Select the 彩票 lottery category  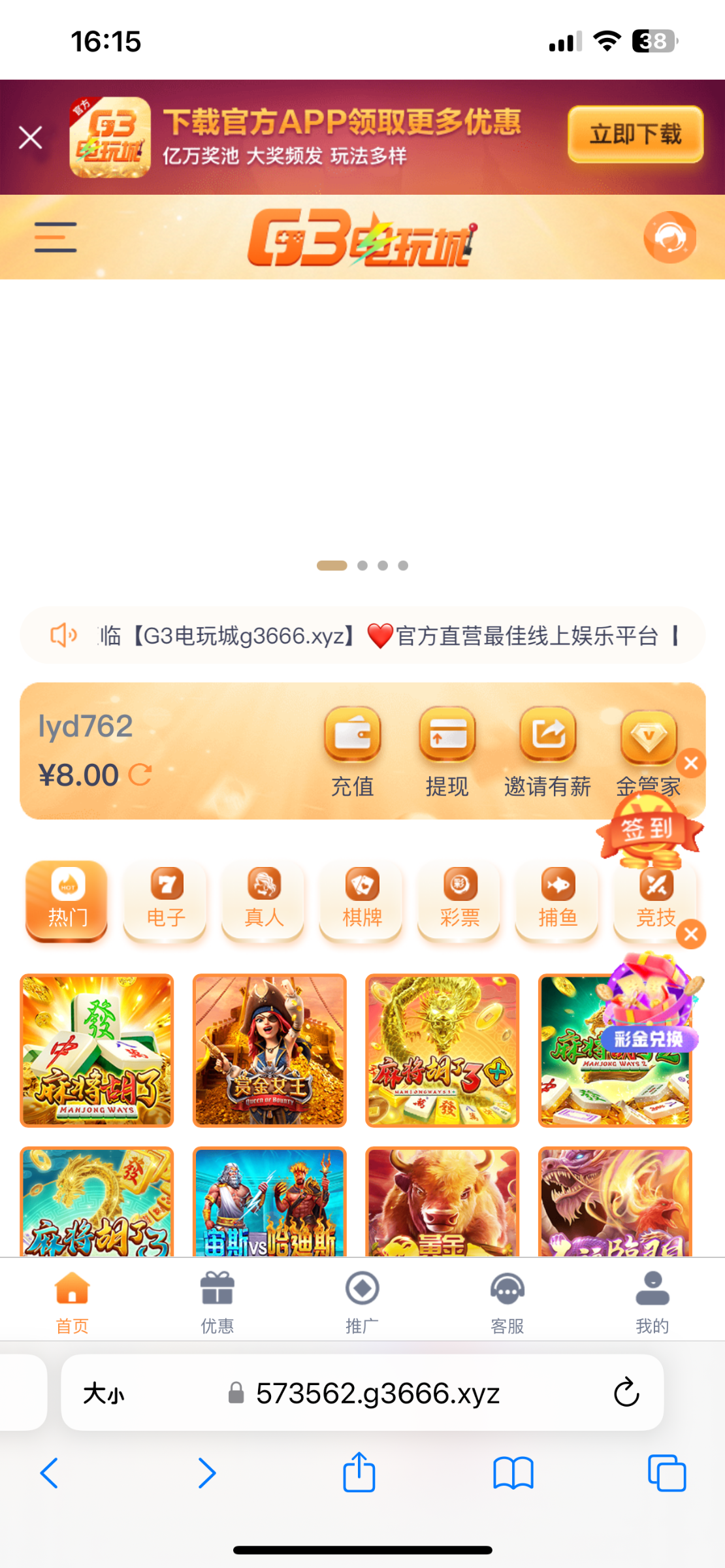460,900
